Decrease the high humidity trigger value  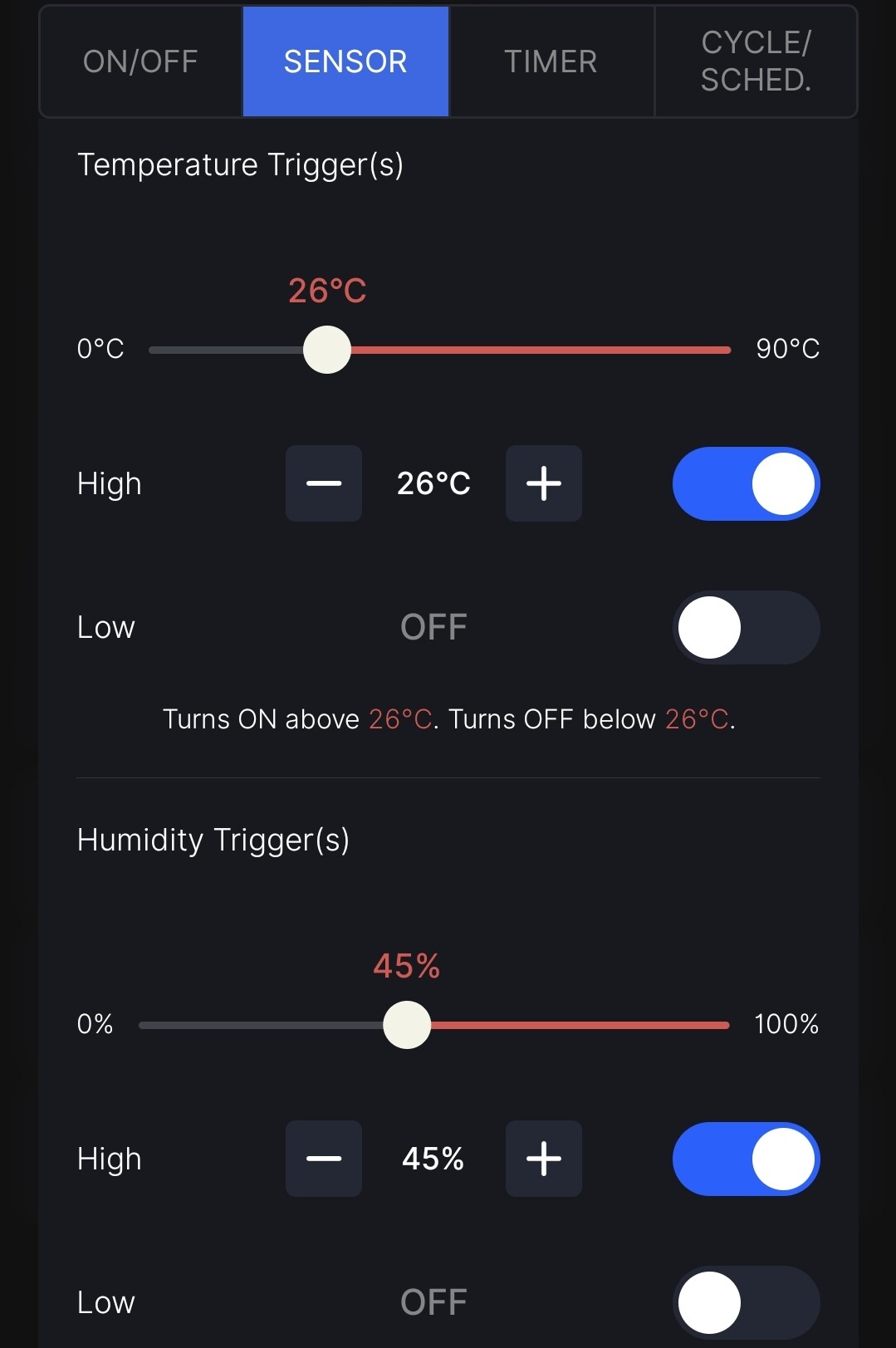click(324, 1159)
